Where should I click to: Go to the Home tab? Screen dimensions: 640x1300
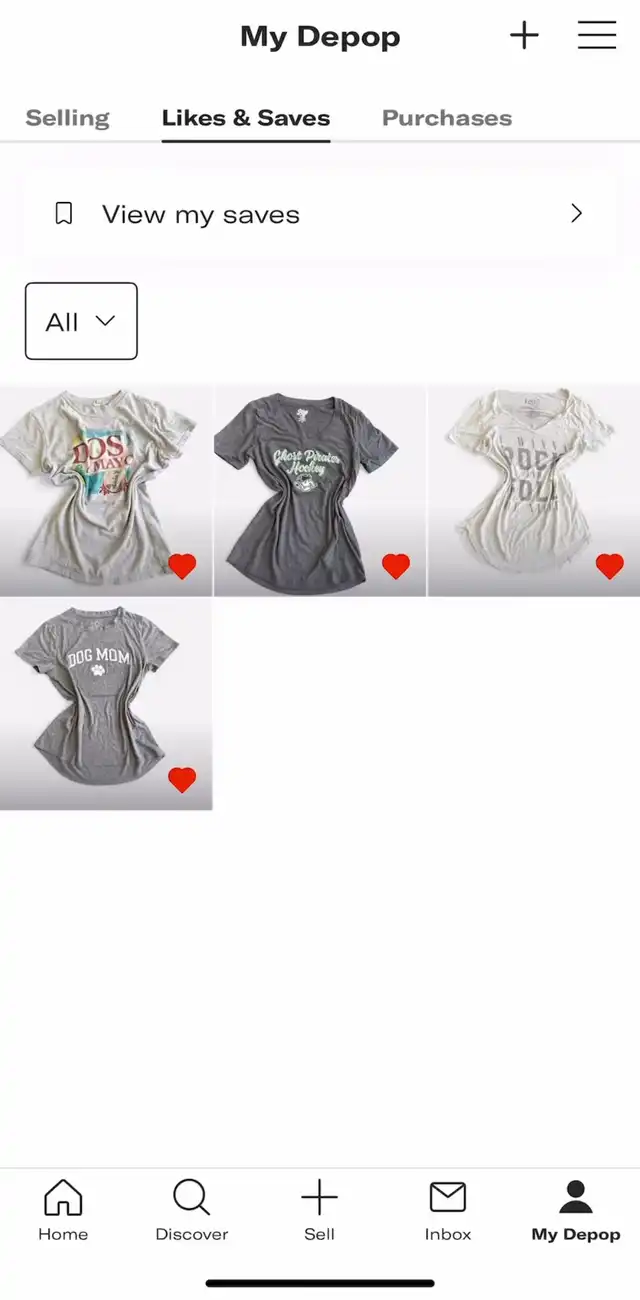[x=63, y=1210]
